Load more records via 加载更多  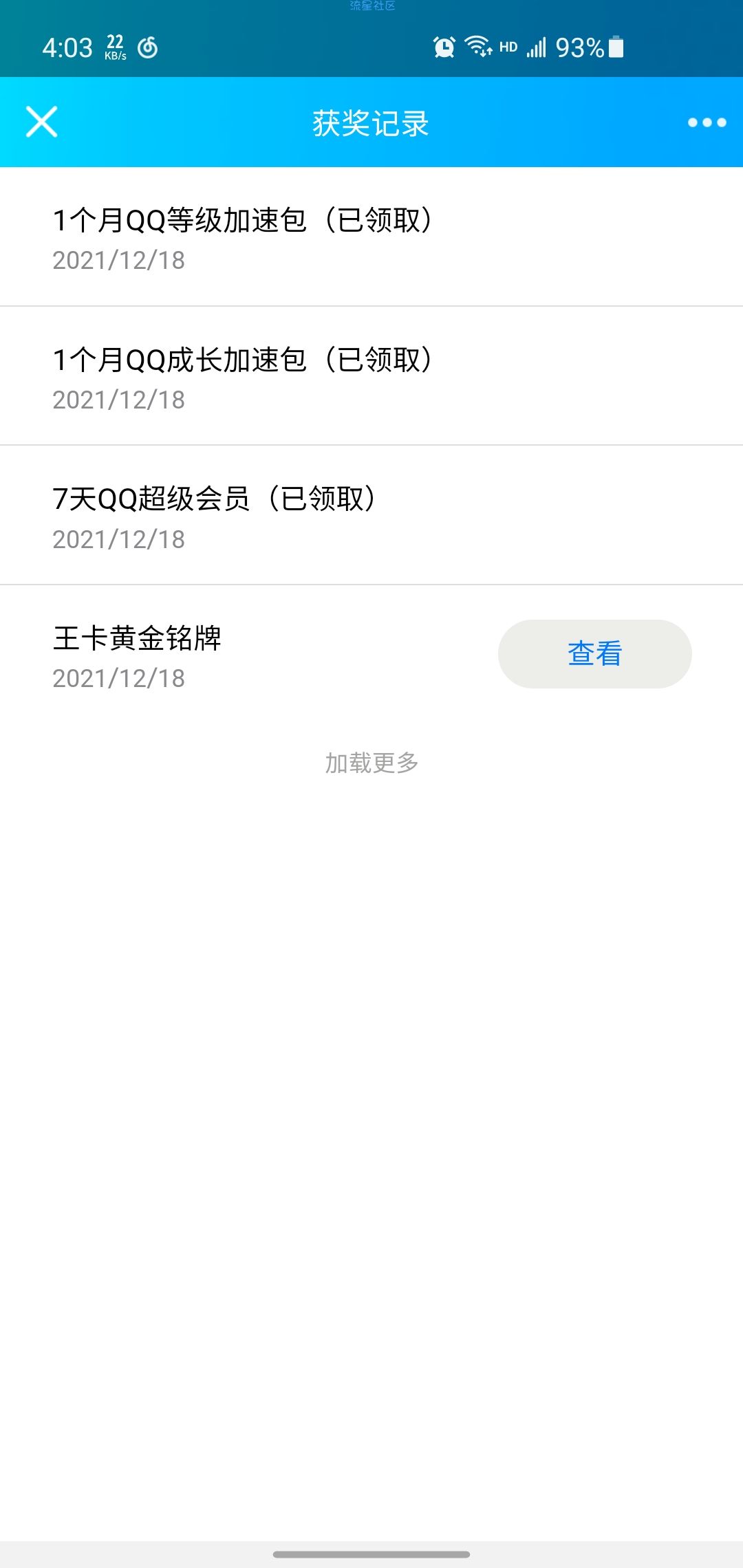(x=371, y=763)
